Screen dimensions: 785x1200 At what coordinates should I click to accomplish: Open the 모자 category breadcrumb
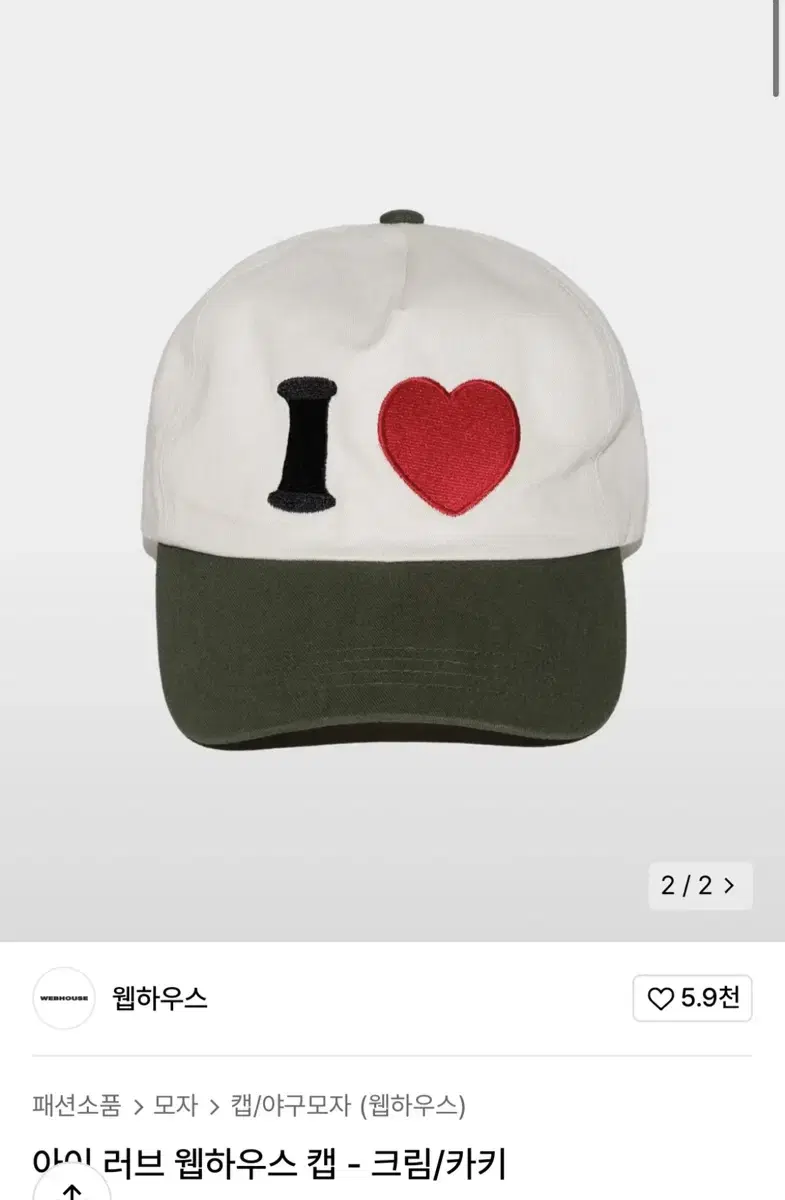[x=175, y=1105]
